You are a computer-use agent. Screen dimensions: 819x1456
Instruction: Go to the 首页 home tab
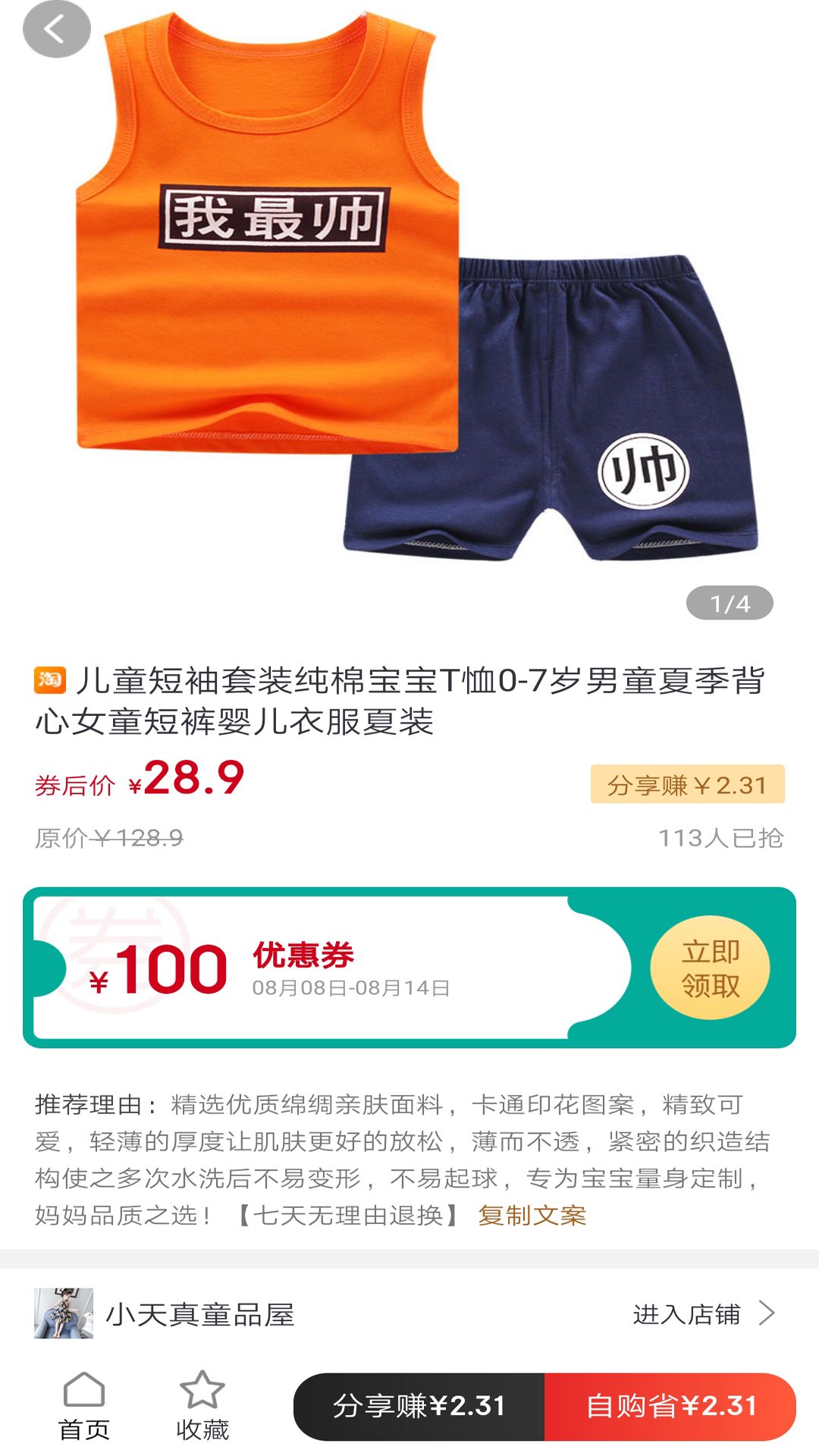(84, 1406)
